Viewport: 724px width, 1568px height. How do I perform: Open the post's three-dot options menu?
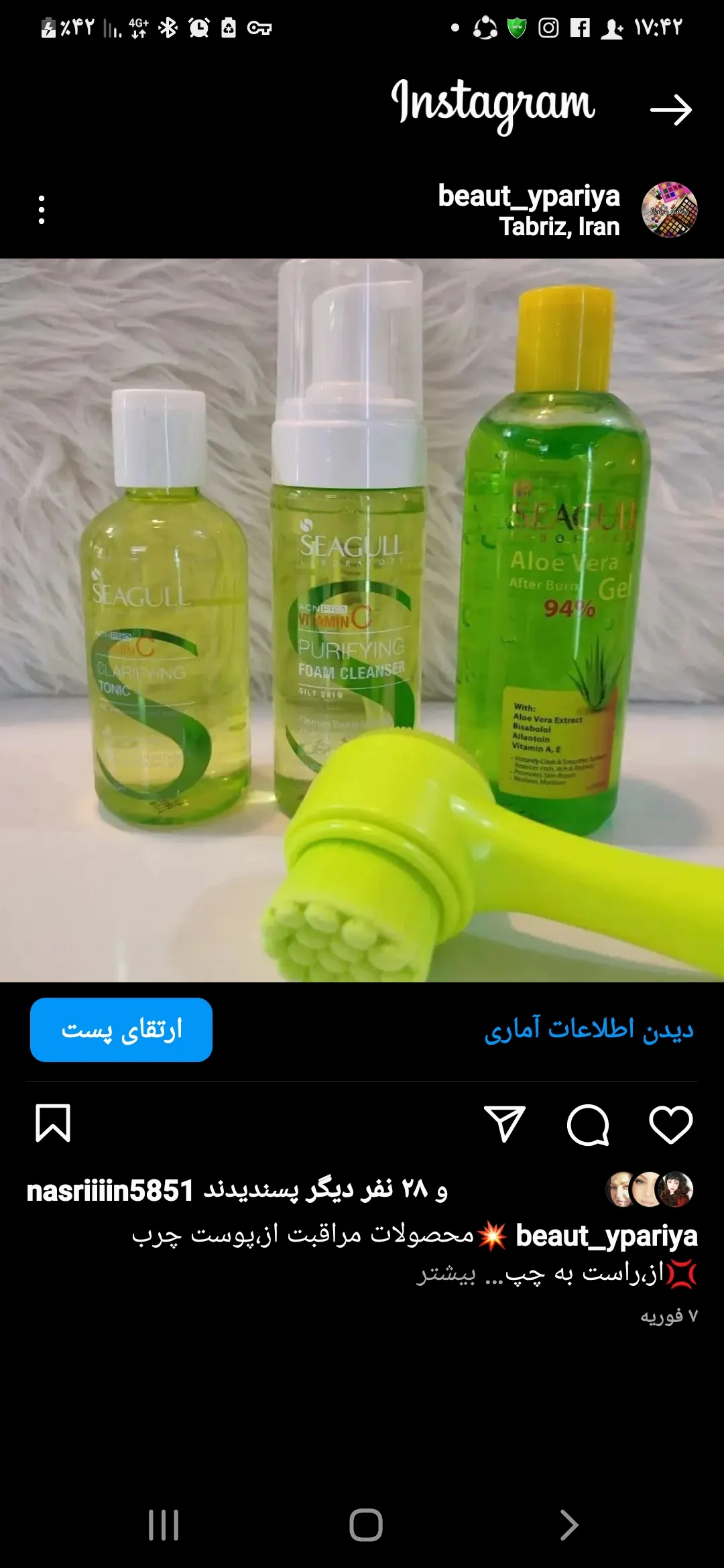pyautogui.click(x=42, y=210)
